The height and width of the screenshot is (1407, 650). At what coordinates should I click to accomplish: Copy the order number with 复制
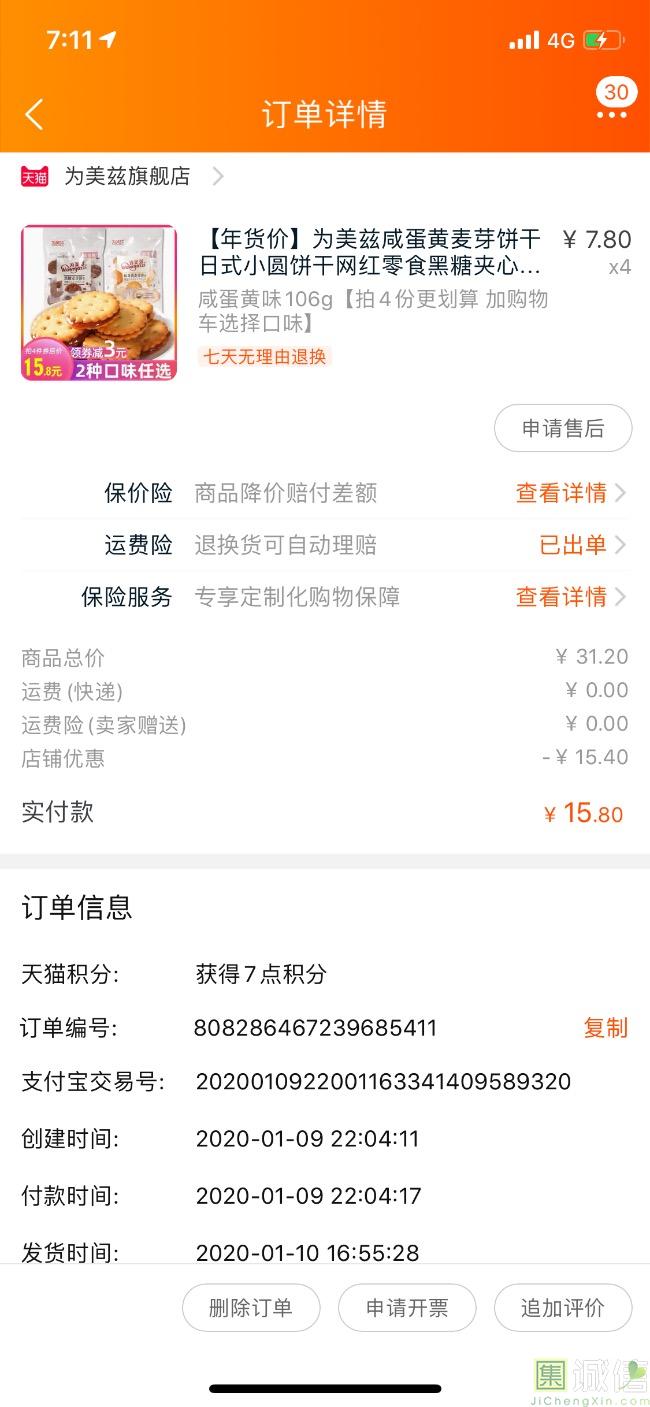(605, 1028)
